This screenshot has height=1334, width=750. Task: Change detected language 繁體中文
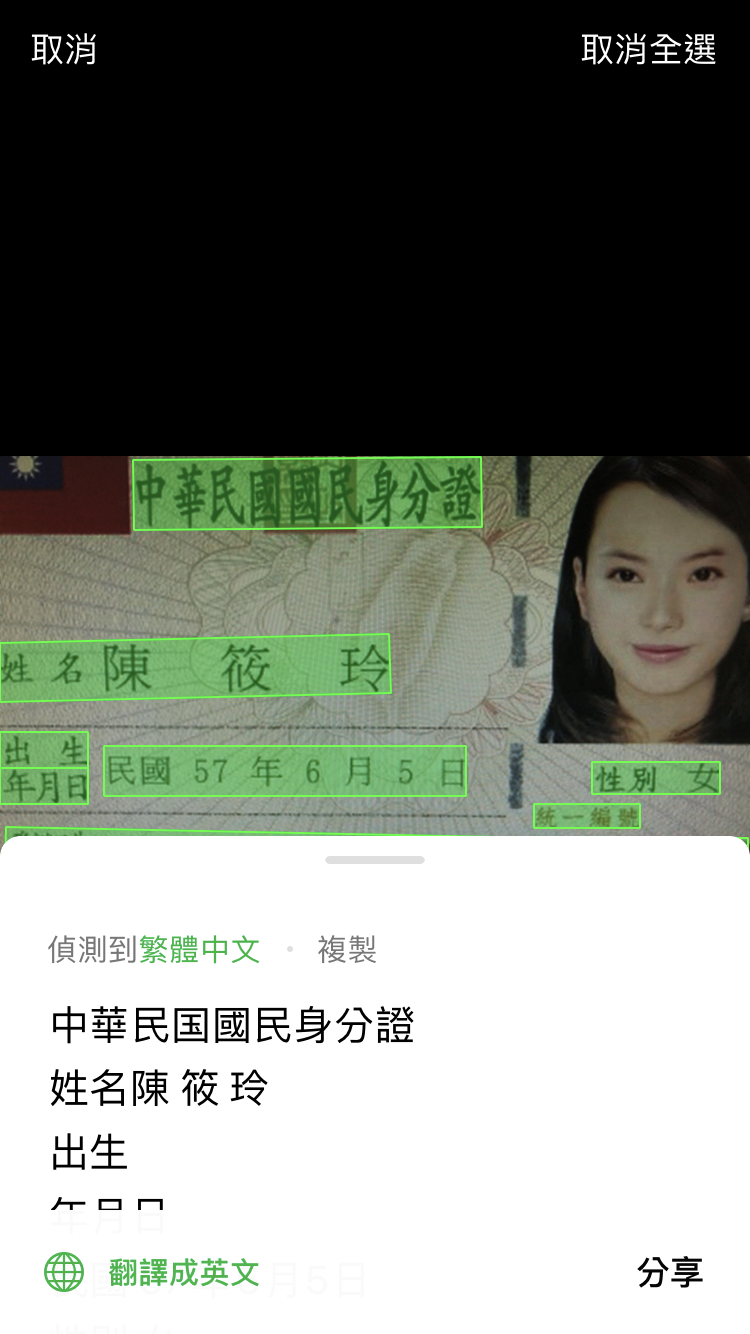click(199, 949)
